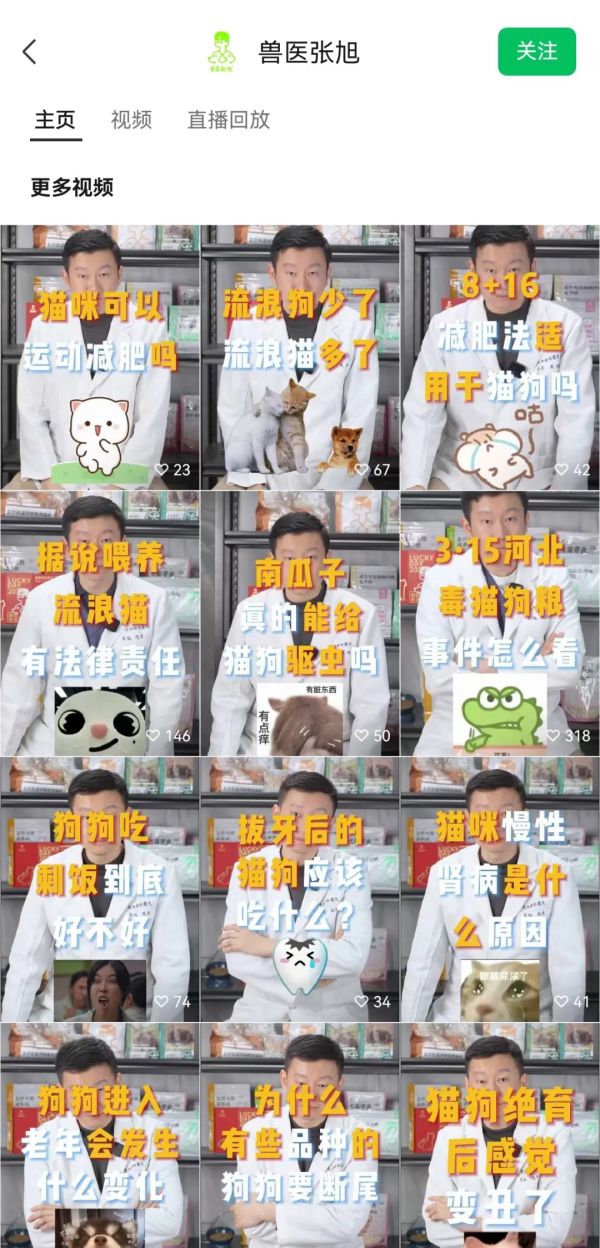Viewport: 600px width, 1248px height.
Task: Open video 猫咪可以运动减肥吗
Action: pos(99,357)
